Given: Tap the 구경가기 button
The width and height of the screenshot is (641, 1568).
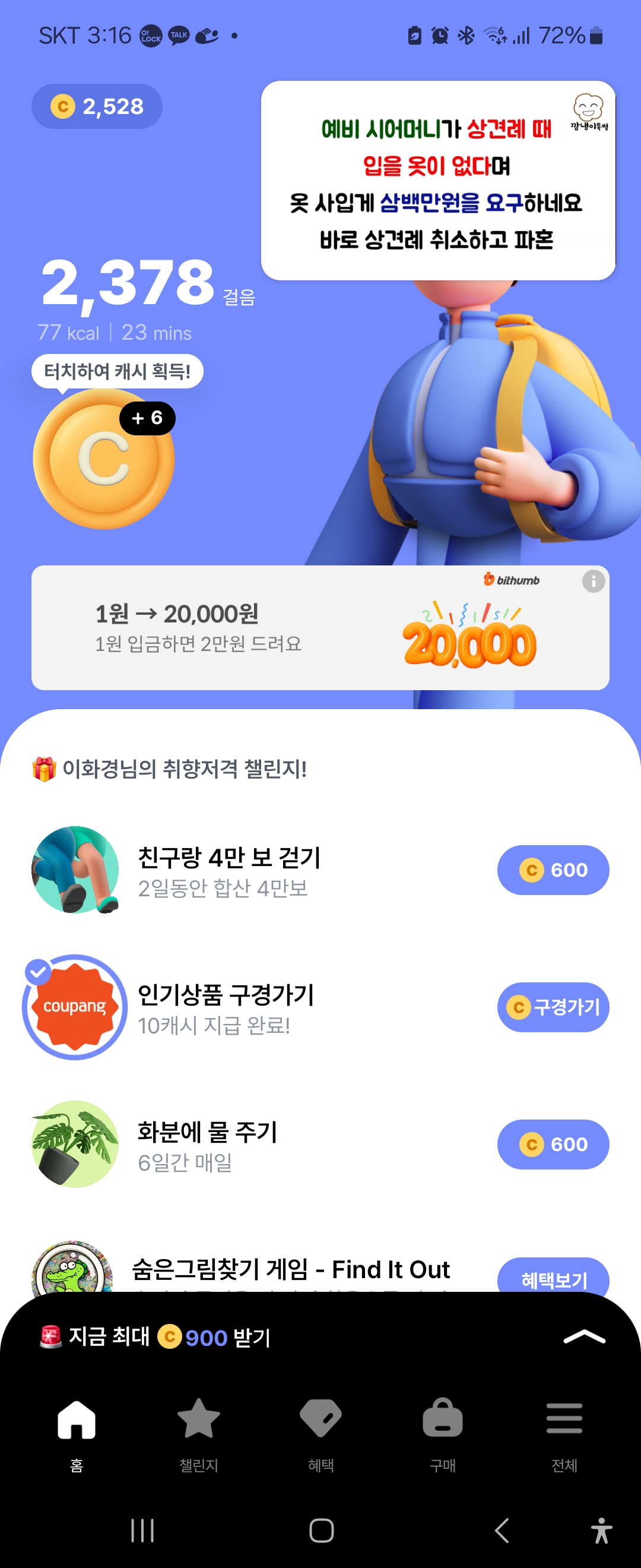Looking at the screenshot, I should pos(553,1007).
